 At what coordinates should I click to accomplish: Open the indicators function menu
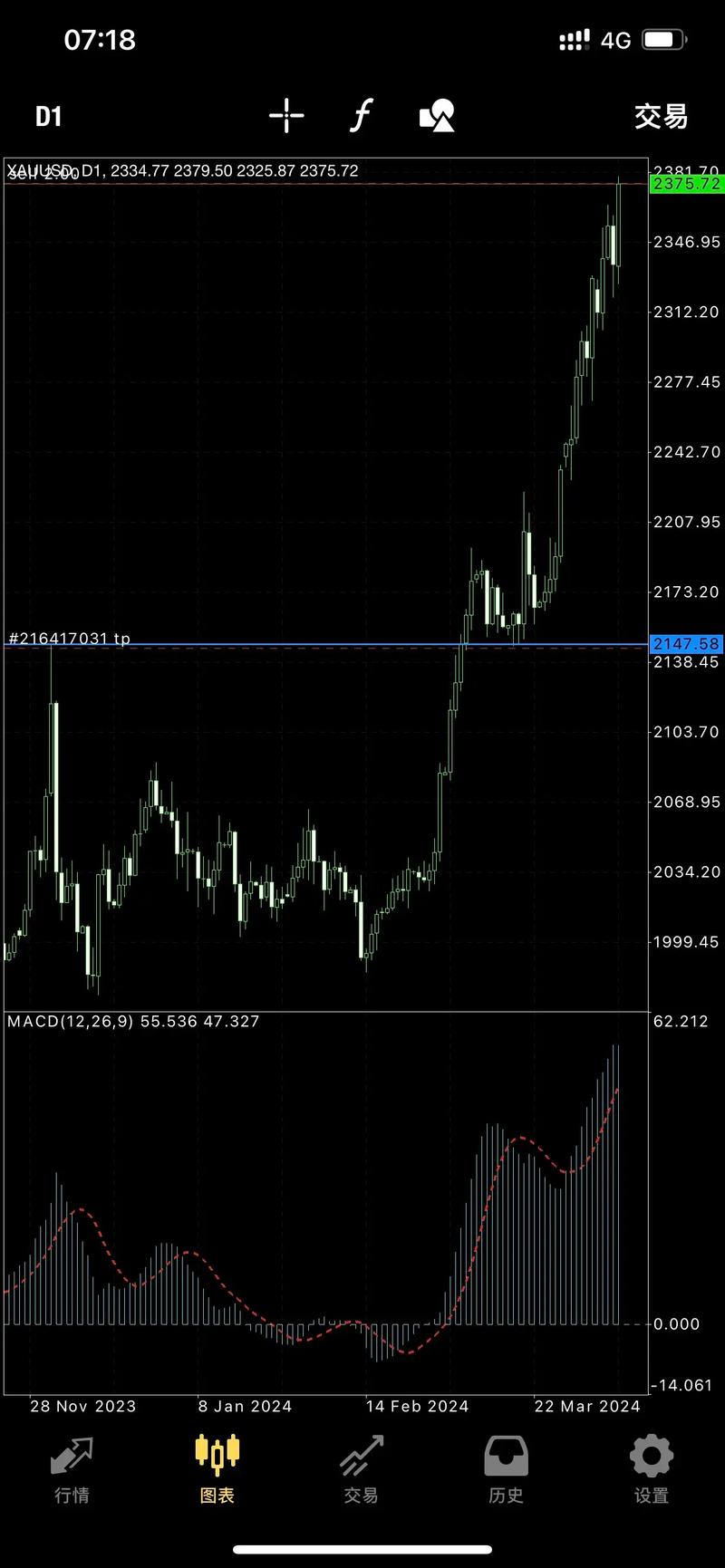[361, 116]
